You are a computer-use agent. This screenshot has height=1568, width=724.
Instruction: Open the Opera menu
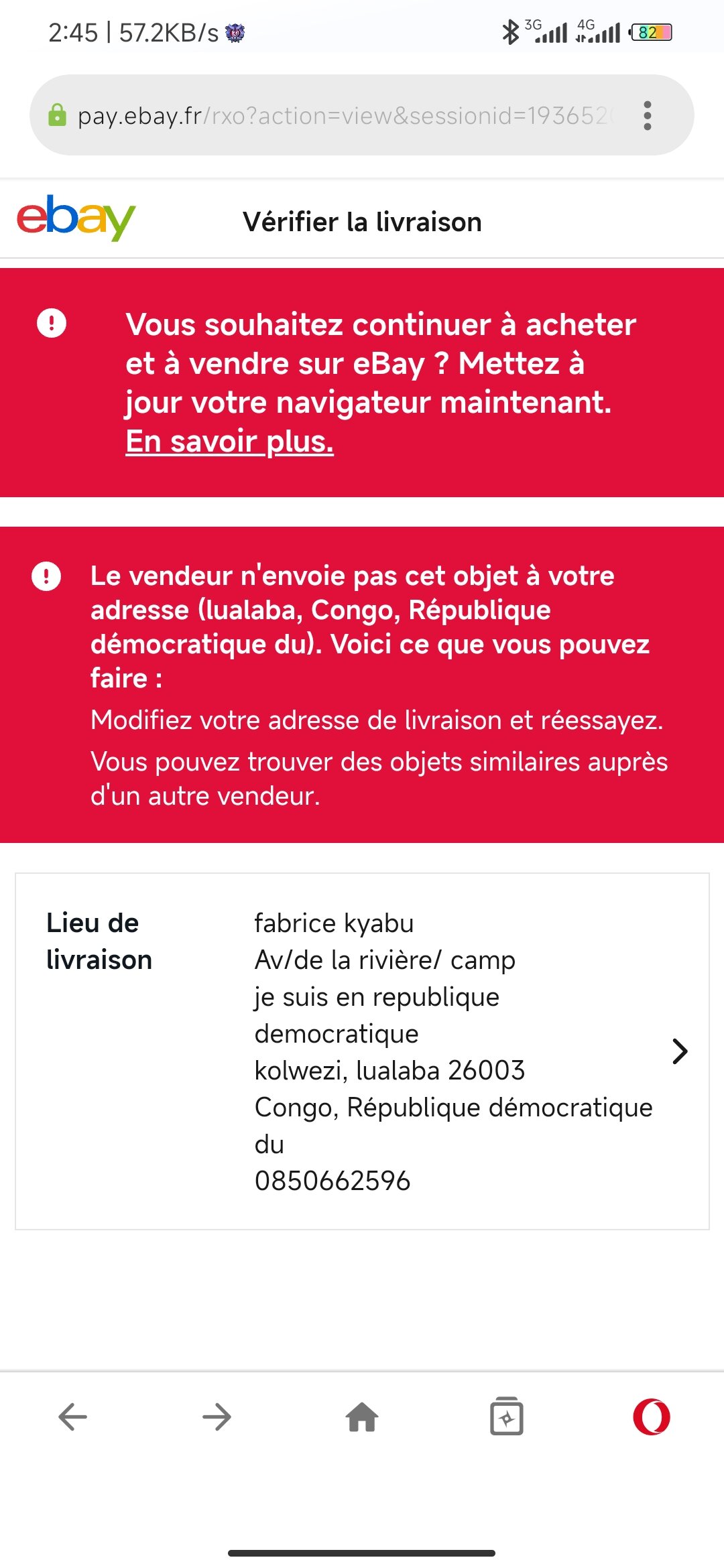click(651, 1417)
